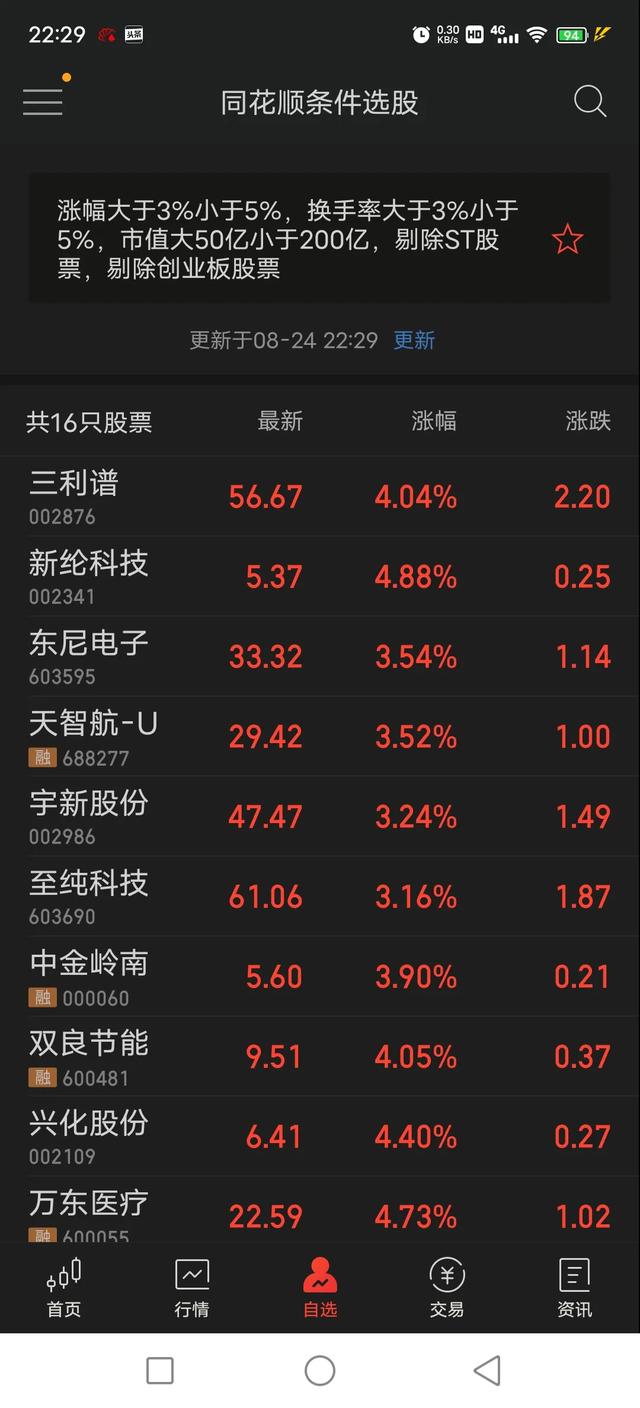Screen dimensions: 640x1408
Task: Switch to the 首页 tab
Action: (64, 1288)
